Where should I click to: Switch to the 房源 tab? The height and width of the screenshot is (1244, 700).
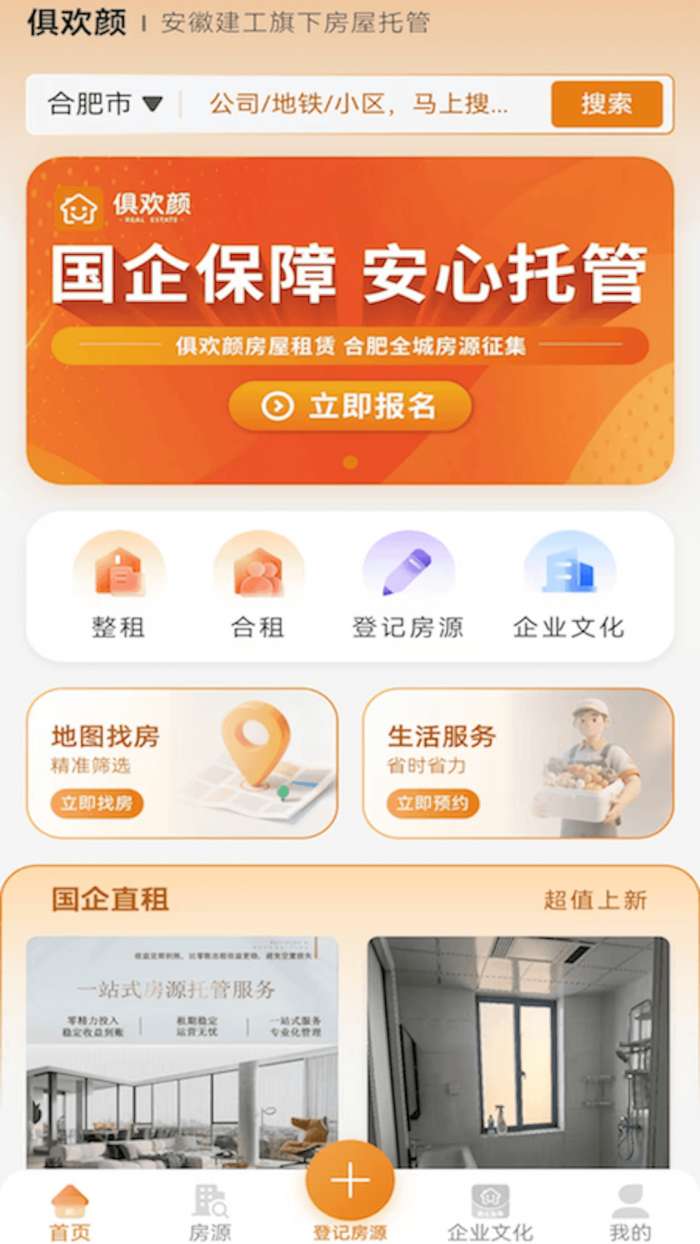(210, 1212)
